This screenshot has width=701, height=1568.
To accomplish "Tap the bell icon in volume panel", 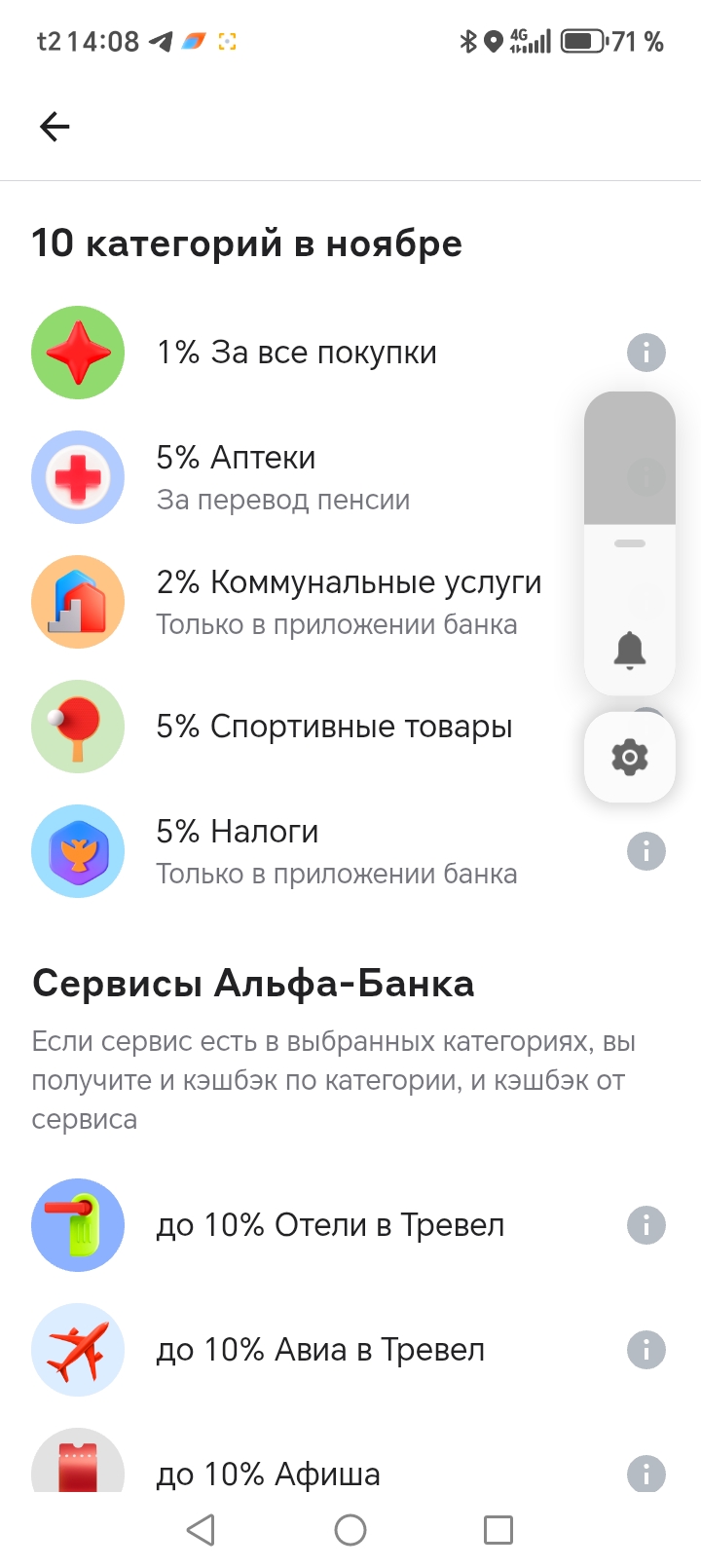I will (x=630, y=650).
